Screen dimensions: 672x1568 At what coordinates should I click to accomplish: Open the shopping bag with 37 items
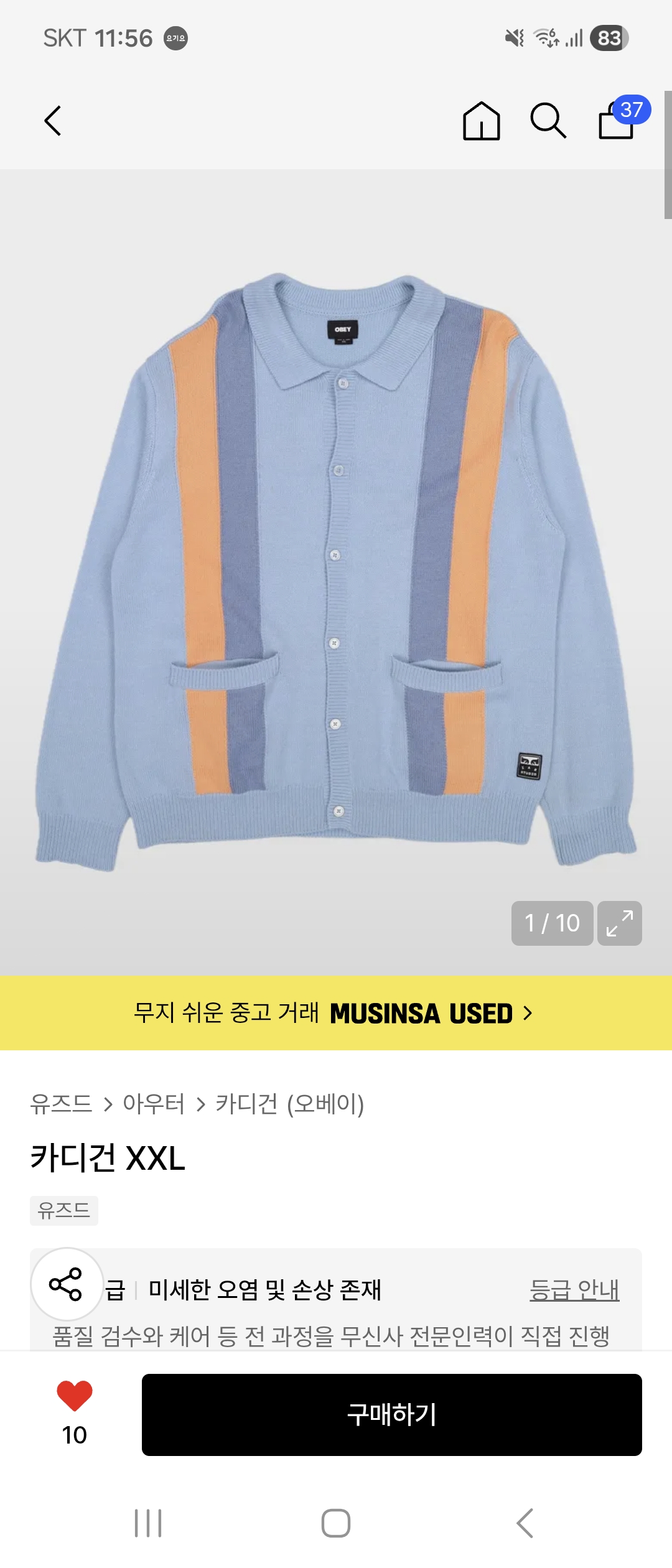[617, 121]
